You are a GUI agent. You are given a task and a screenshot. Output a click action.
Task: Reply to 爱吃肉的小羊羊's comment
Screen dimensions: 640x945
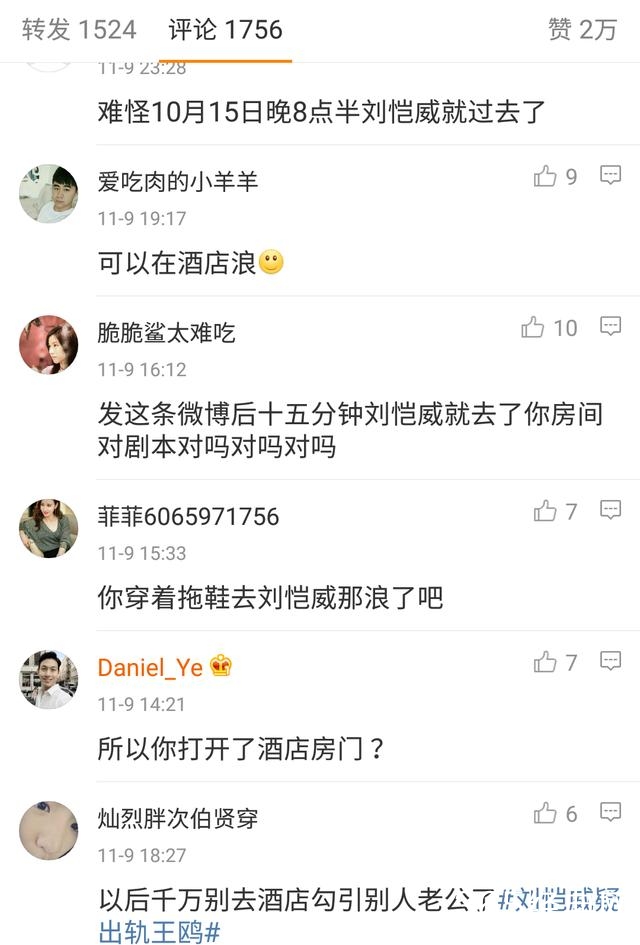[x=610, y=175]
